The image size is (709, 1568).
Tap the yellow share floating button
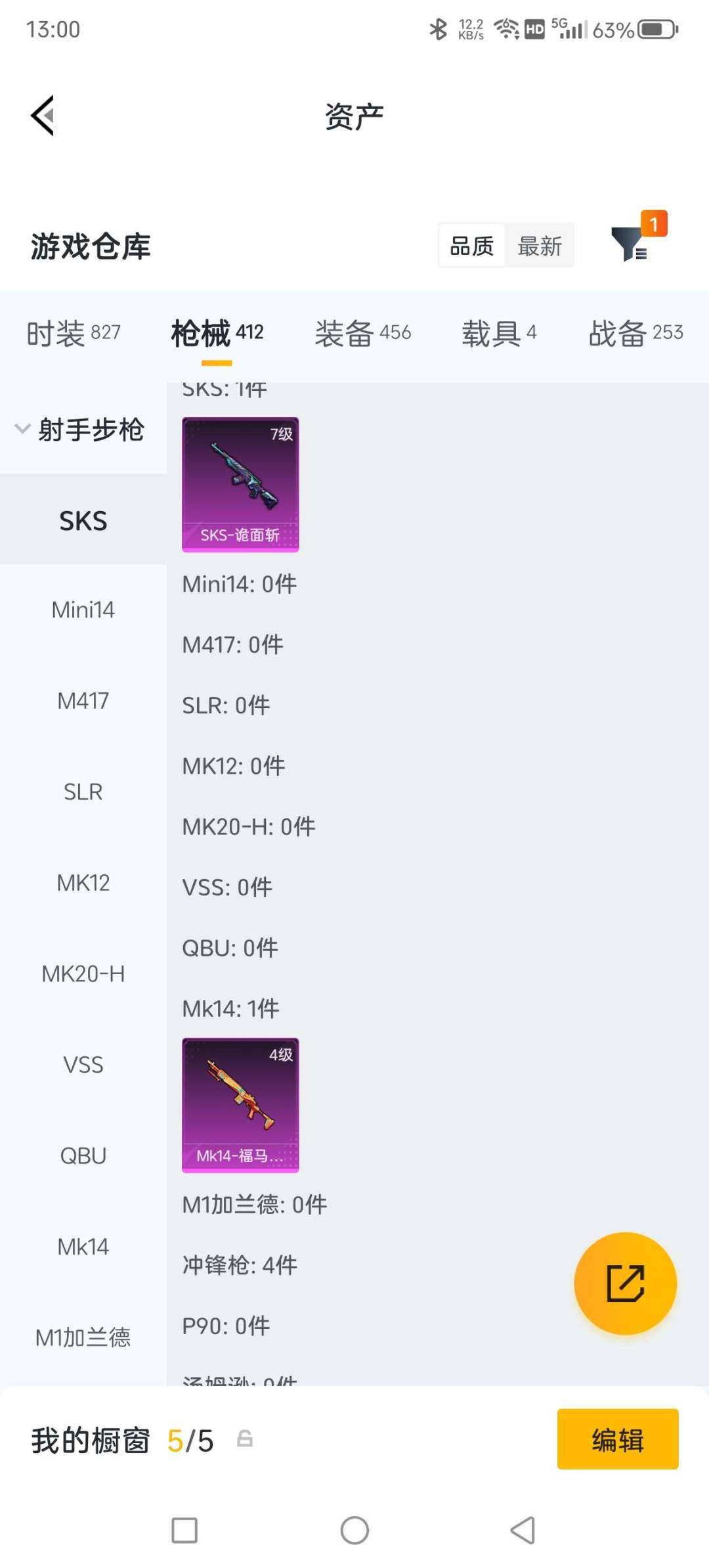pyautogui.click(x=625, y=1283)
